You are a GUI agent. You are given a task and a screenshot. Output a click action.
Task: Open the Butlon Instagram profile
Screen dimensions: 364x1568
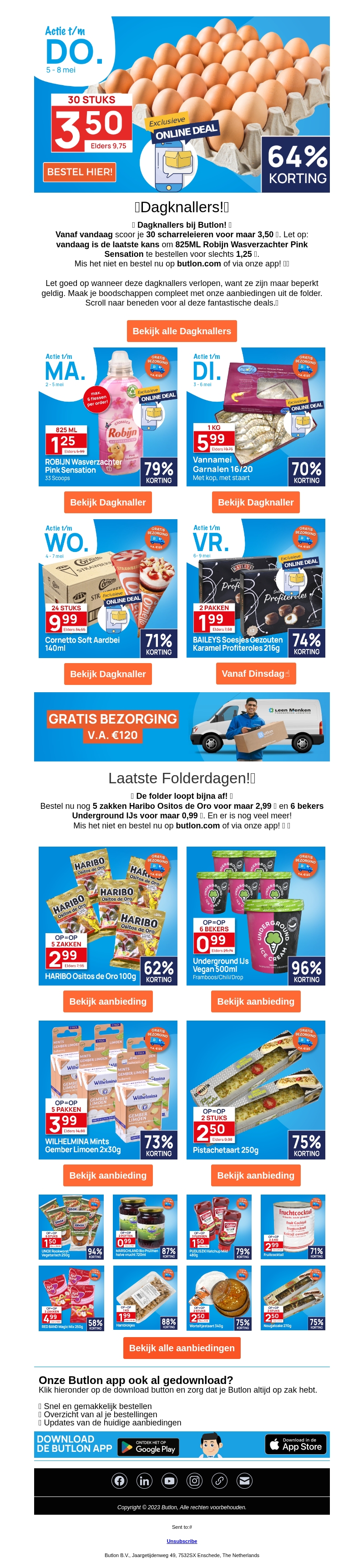coord(194,1481)
